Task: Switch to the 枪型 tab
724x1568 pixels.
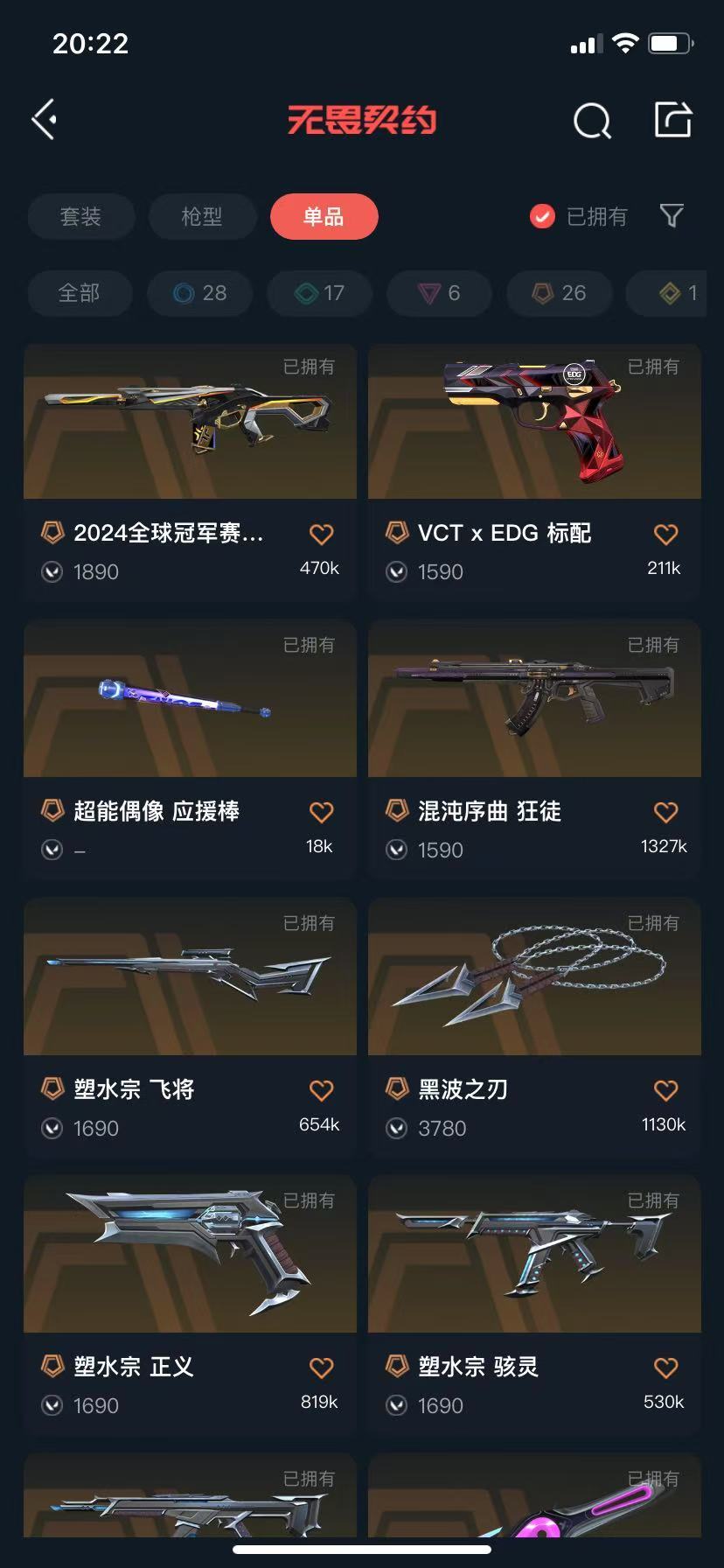Action: coord(202,216)
